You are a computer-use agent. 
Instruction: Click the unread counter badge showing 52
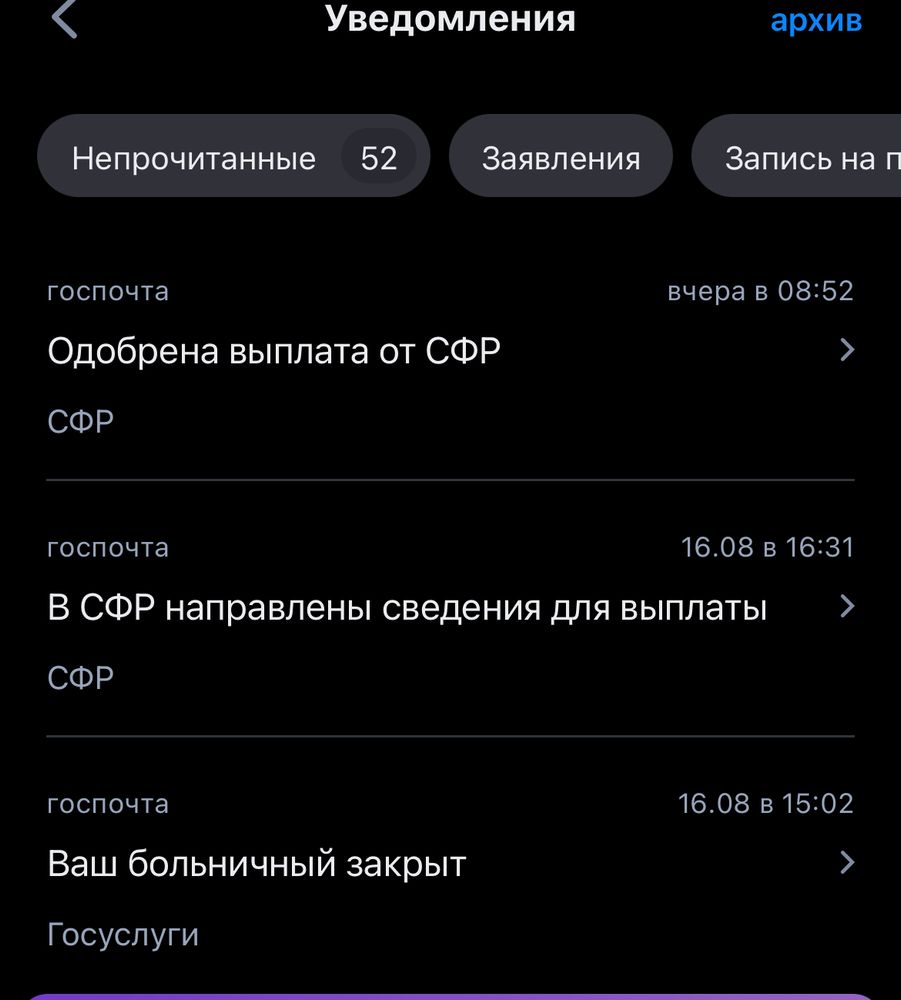click(377, 156)
